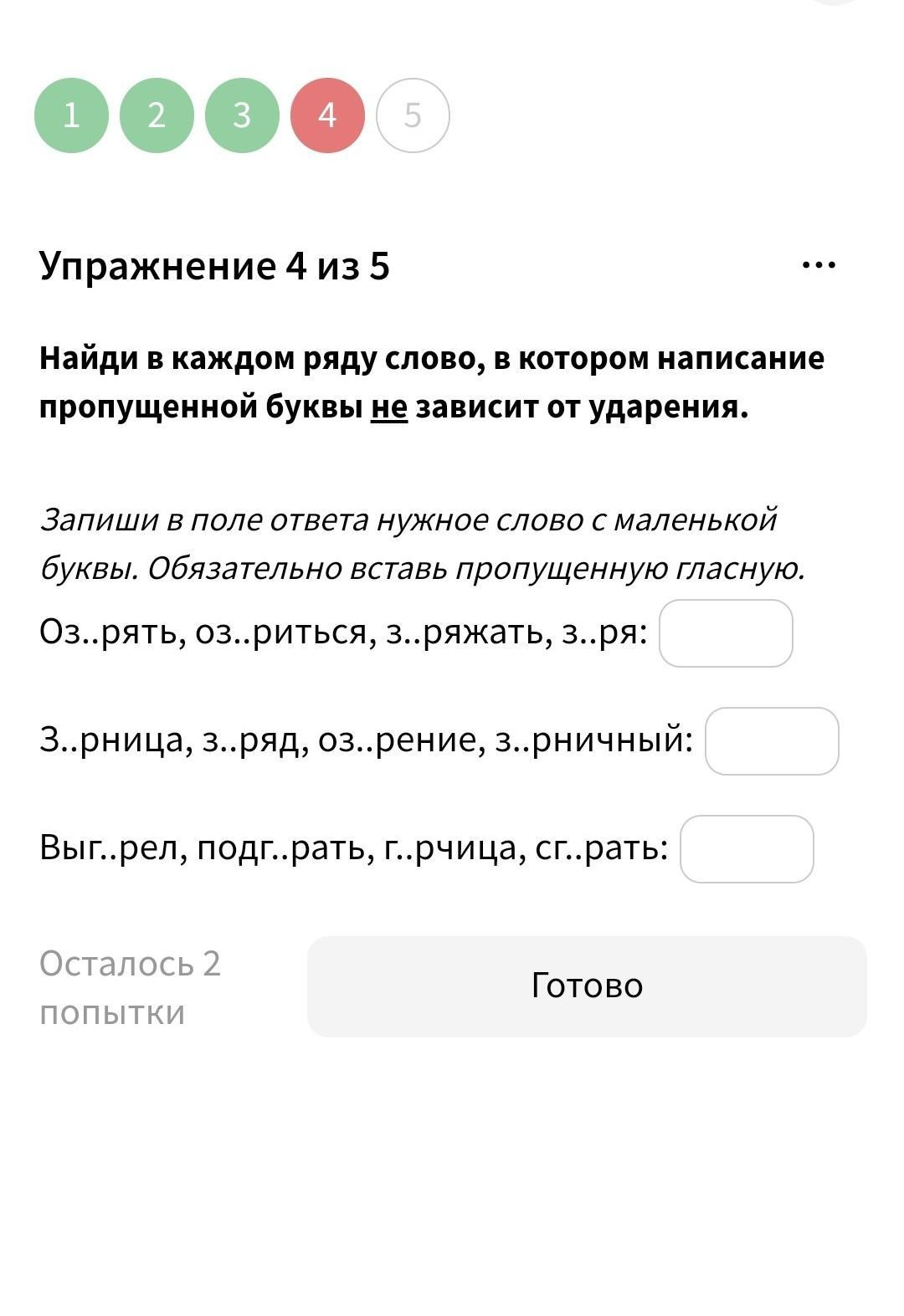Focus answer field for the Выг..рел row
Image resolution: width=904 pixels, height=1316 pixels.
[x=747, y=849]
